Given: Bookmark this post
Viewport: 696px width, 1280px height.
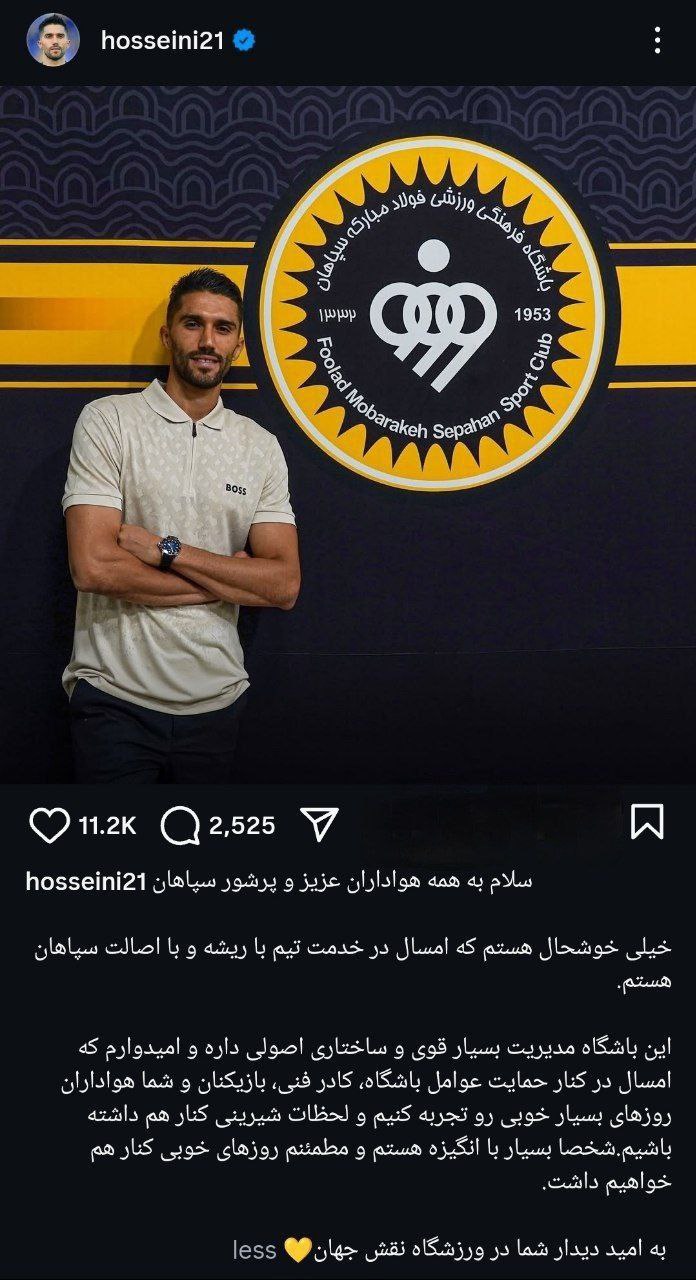Looking at the screenshot, I should [647, 823].
